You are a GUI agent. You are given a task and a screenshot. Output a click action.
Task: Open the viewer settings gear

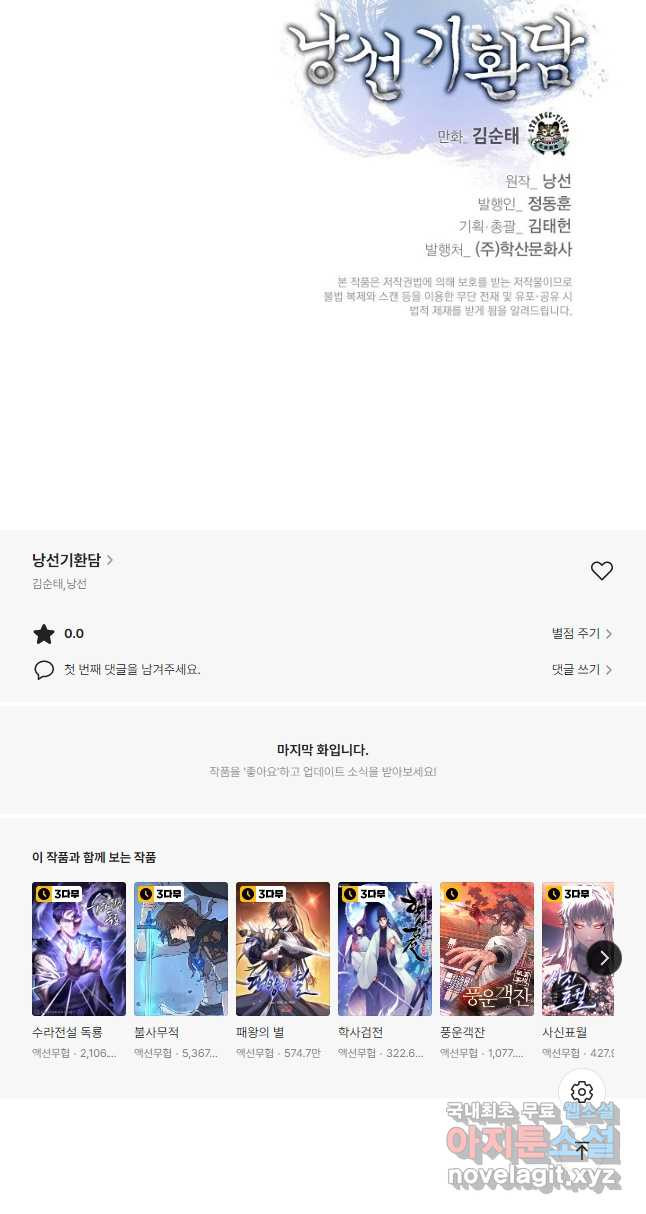[582, 1092]
